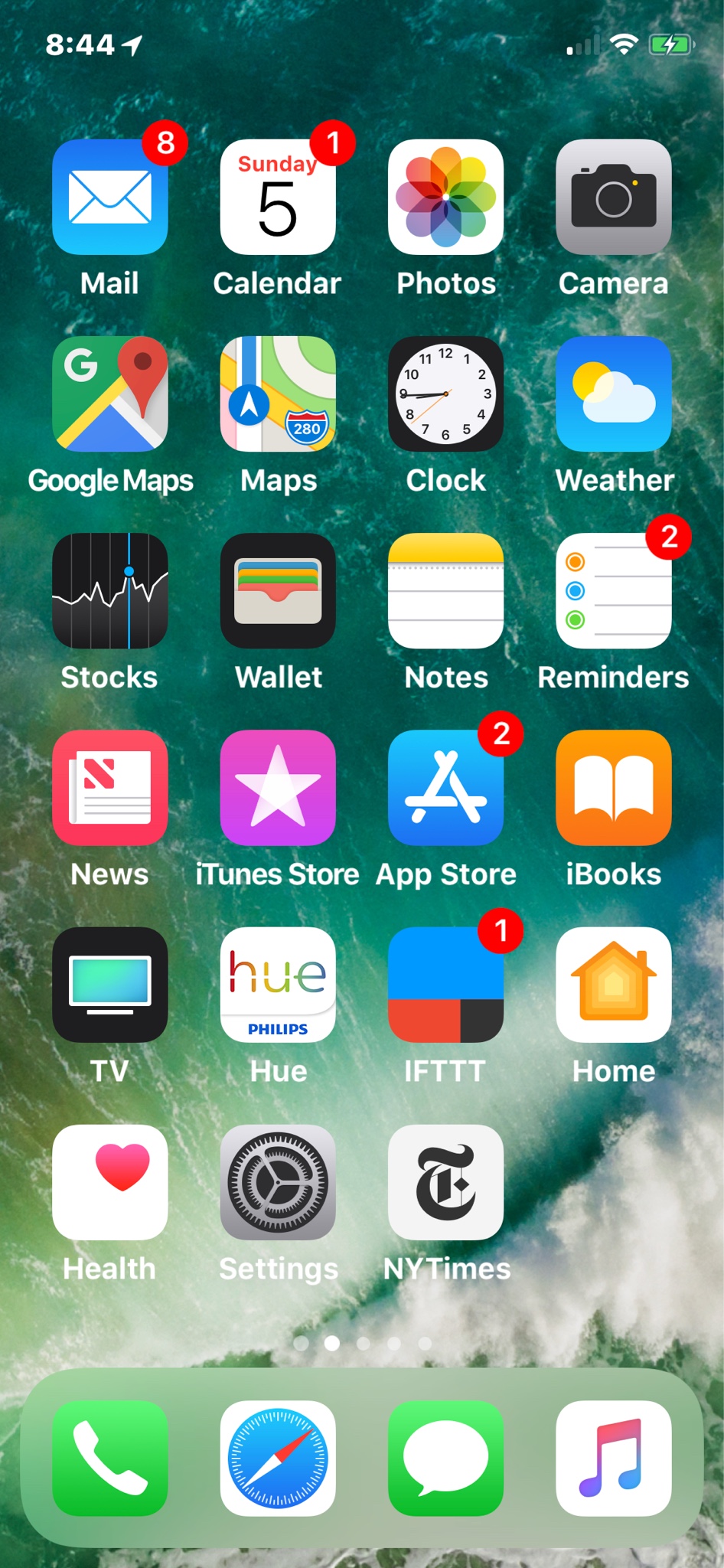Launch Safari from the dock
This screenshot has width=724, height=1568.
277,1458
